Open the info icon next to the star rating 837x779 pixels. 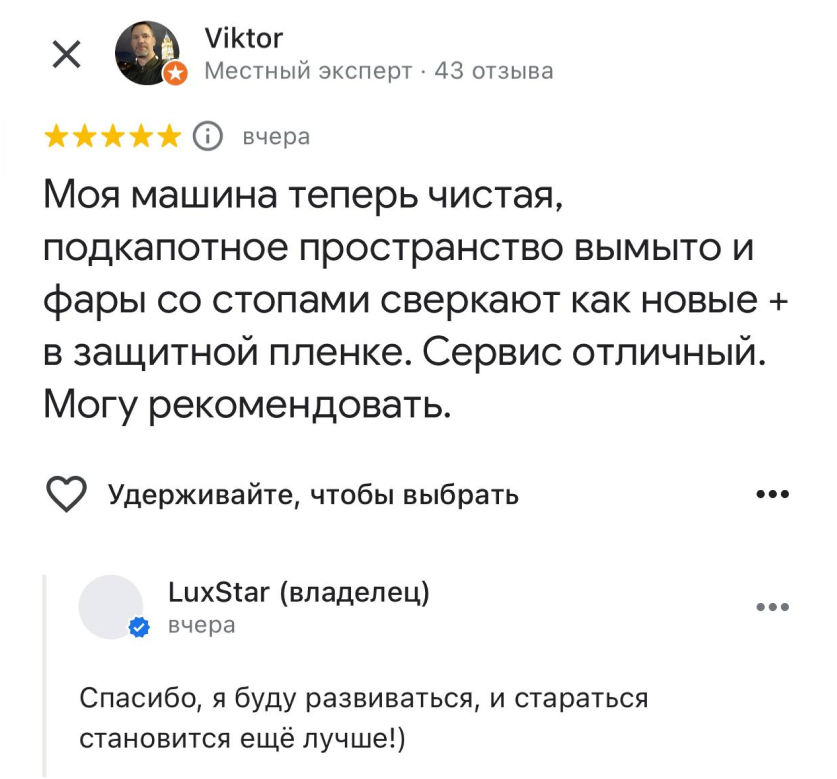pos(206,136)
